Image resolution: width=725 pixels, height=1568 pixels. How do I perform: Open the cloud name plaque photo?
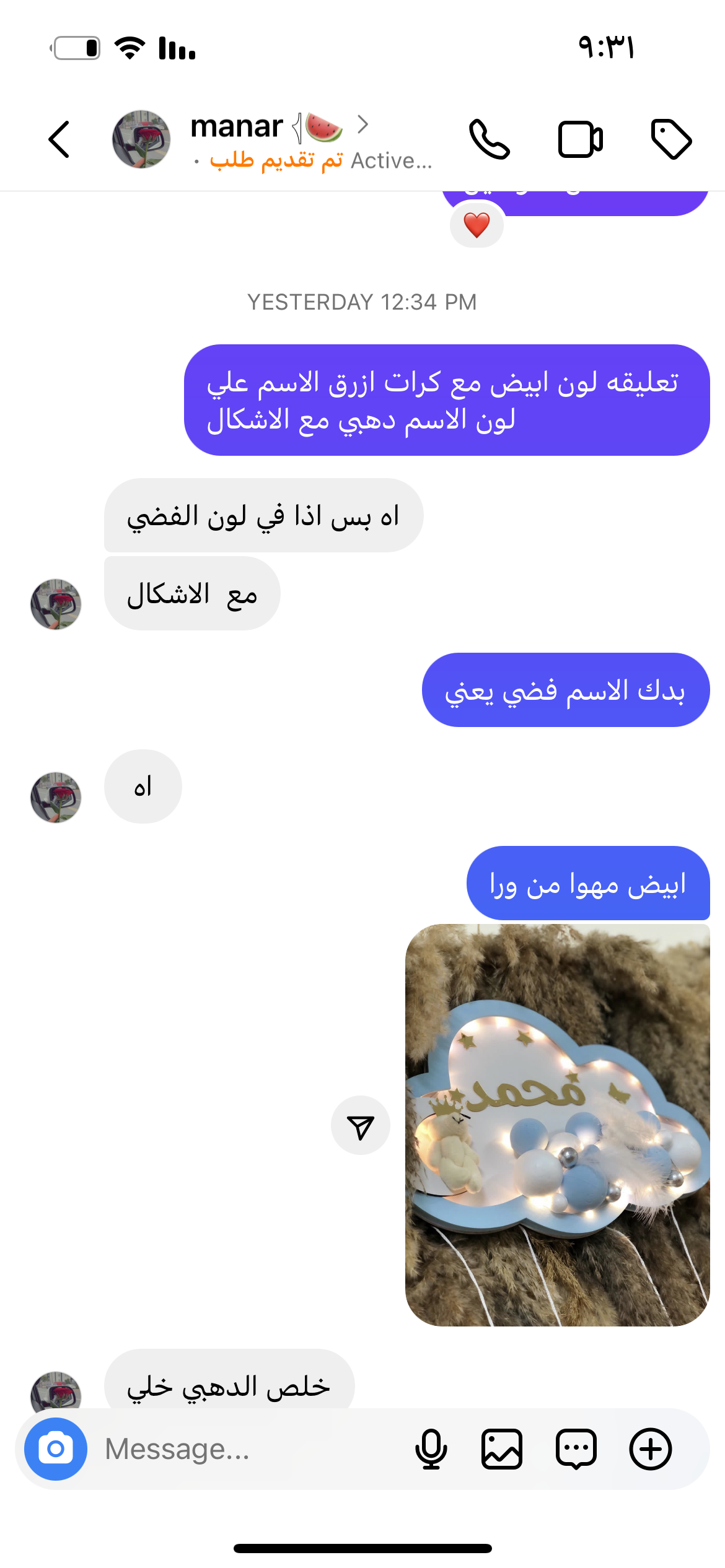(557, 1125)
